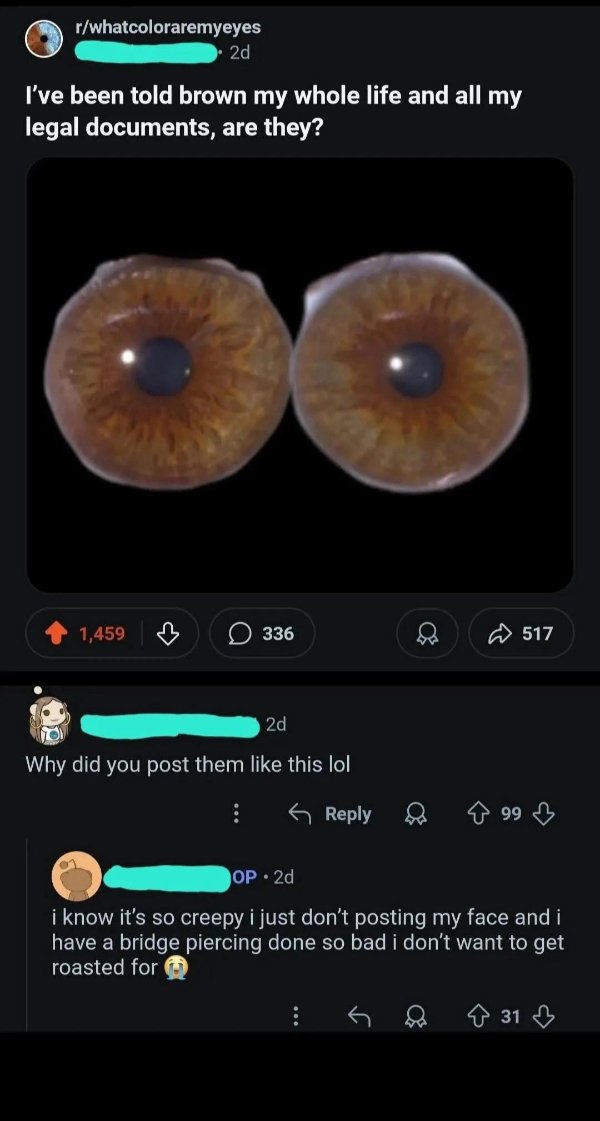Open overflow menu on the 99-vote comment
Viewport: 600px width, 1121px height.
click(236, 814)
